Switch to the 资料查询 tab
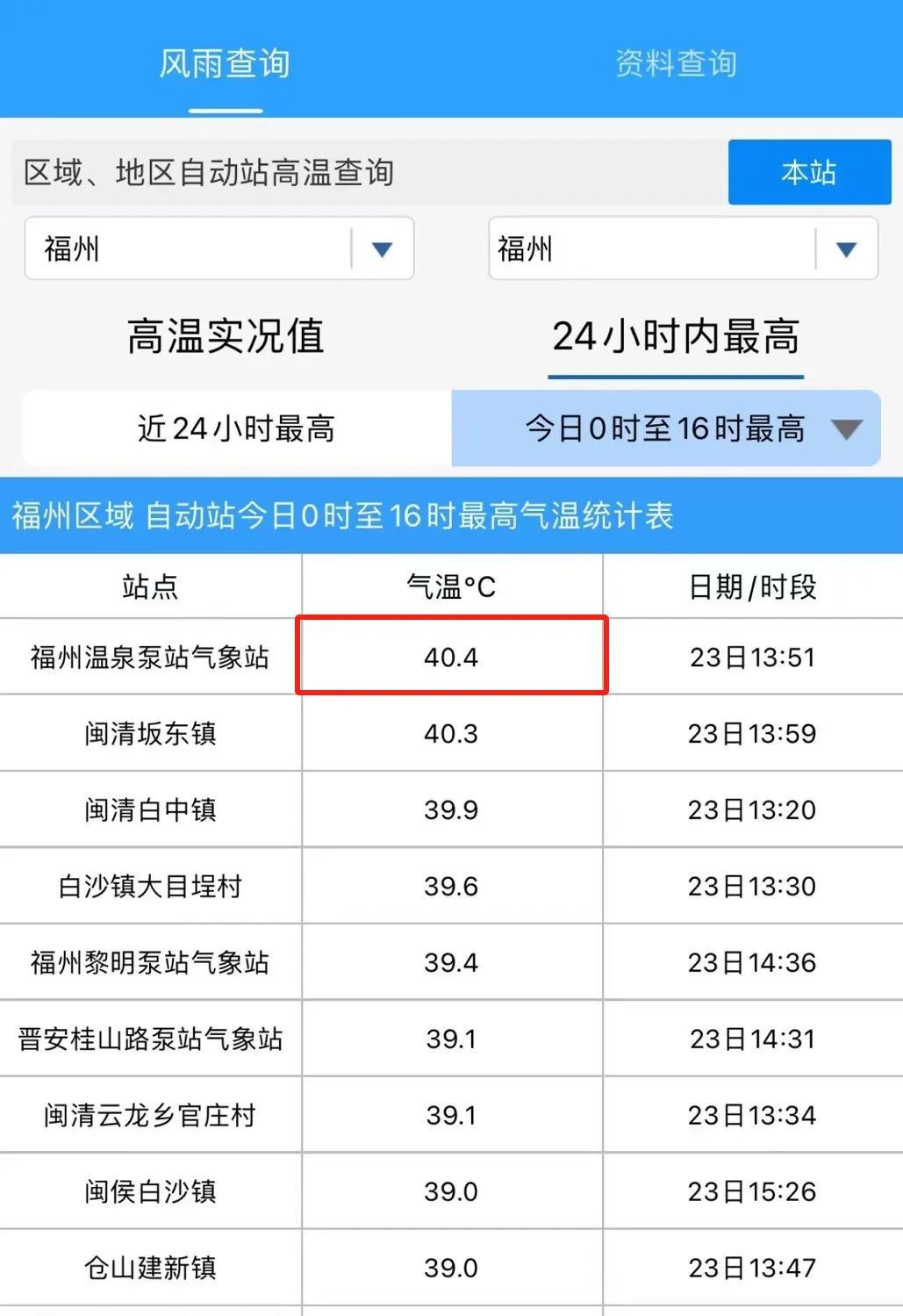Screen dimensions: 903x1316 [x=675, y=64]
